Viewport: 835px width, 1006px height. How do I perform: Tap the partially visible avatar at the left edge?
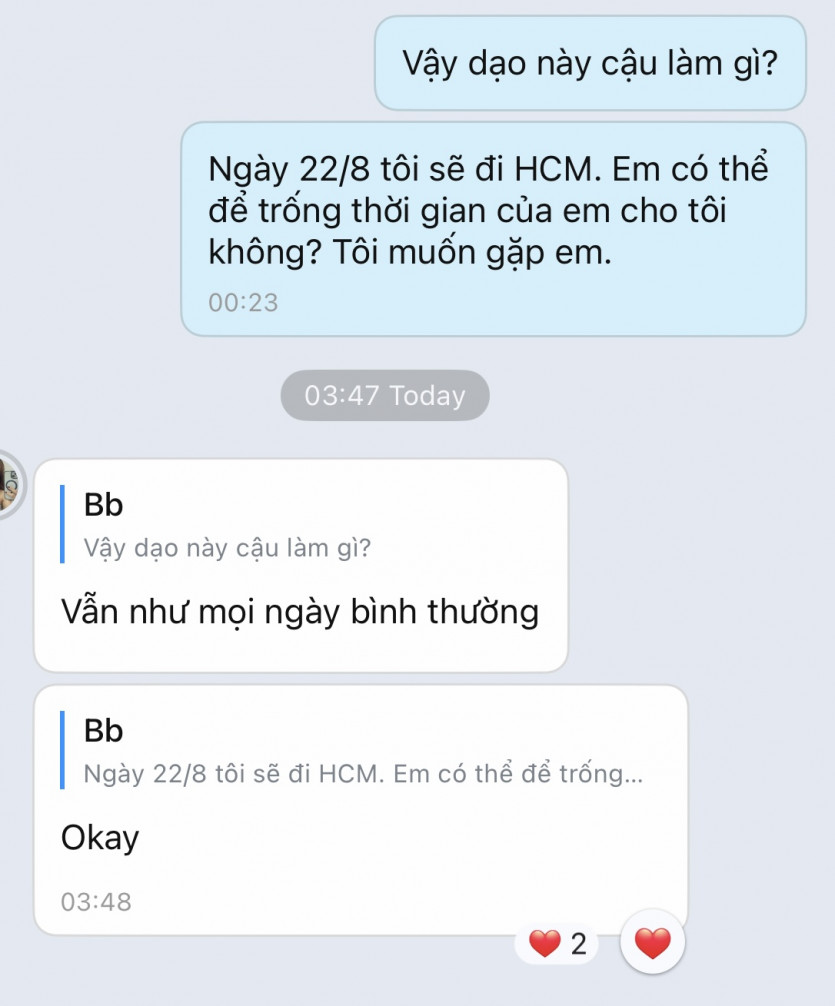point(10,480)
